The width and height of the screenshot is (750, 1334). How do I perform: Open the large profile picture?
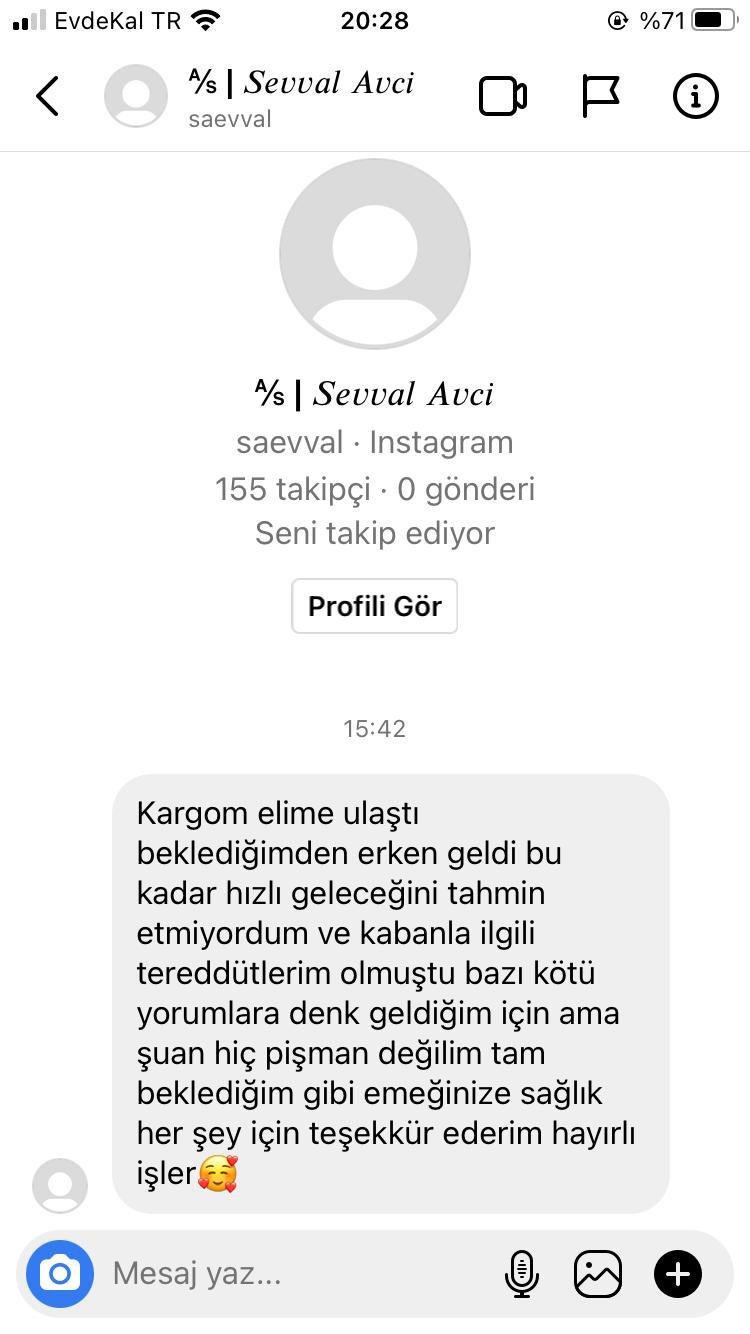(375, 253)
